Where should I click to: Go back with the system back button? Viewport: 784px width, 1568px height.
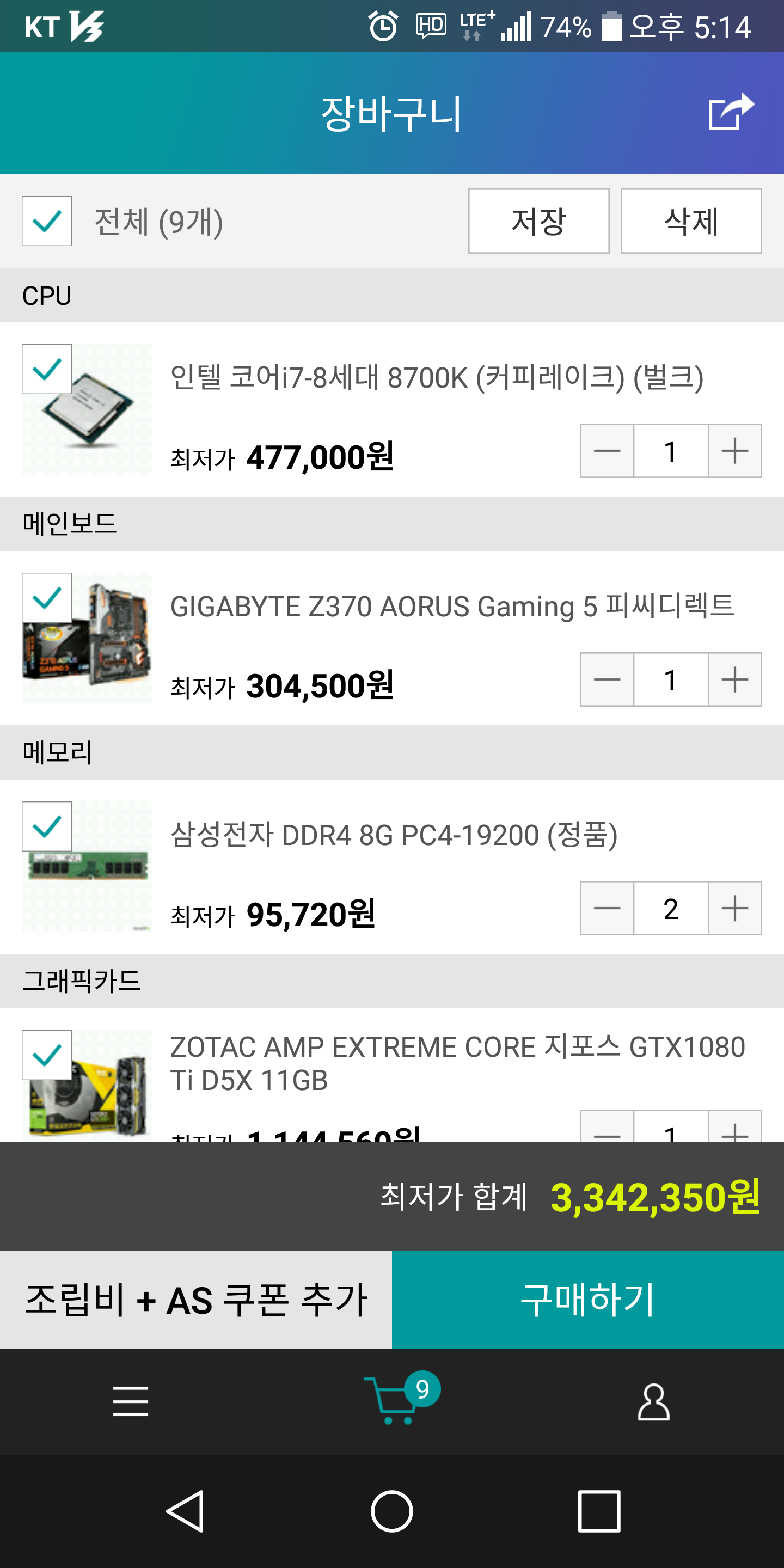[x=186, y=1511]
